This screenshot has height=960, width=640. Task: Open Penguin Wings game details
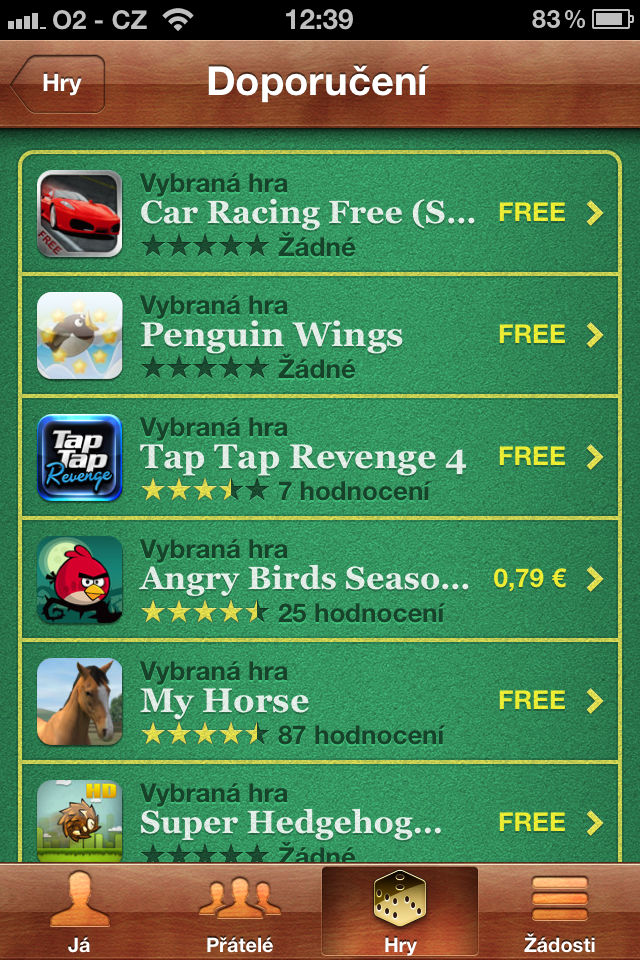(320, 335)
